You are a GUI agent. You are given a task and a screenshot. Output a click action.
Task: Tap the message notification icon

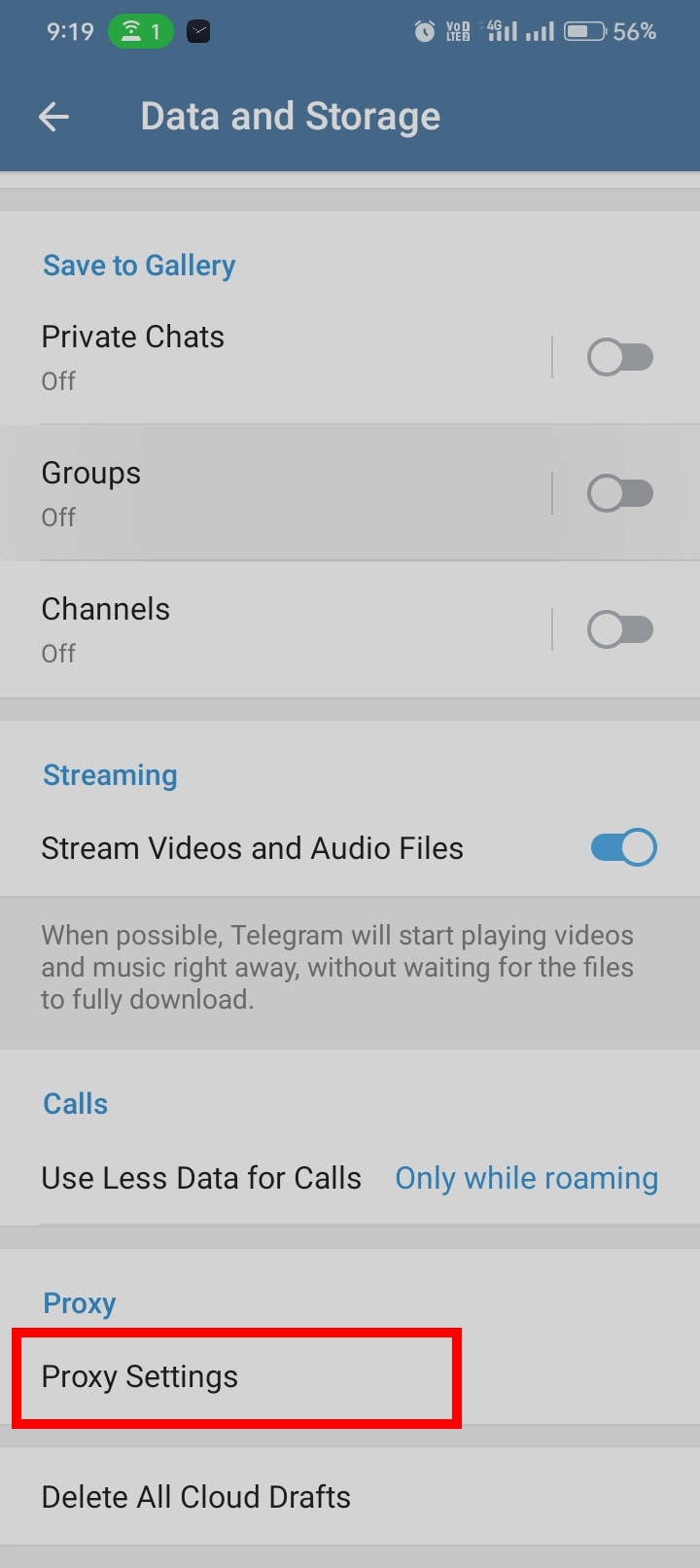[197, 31]
